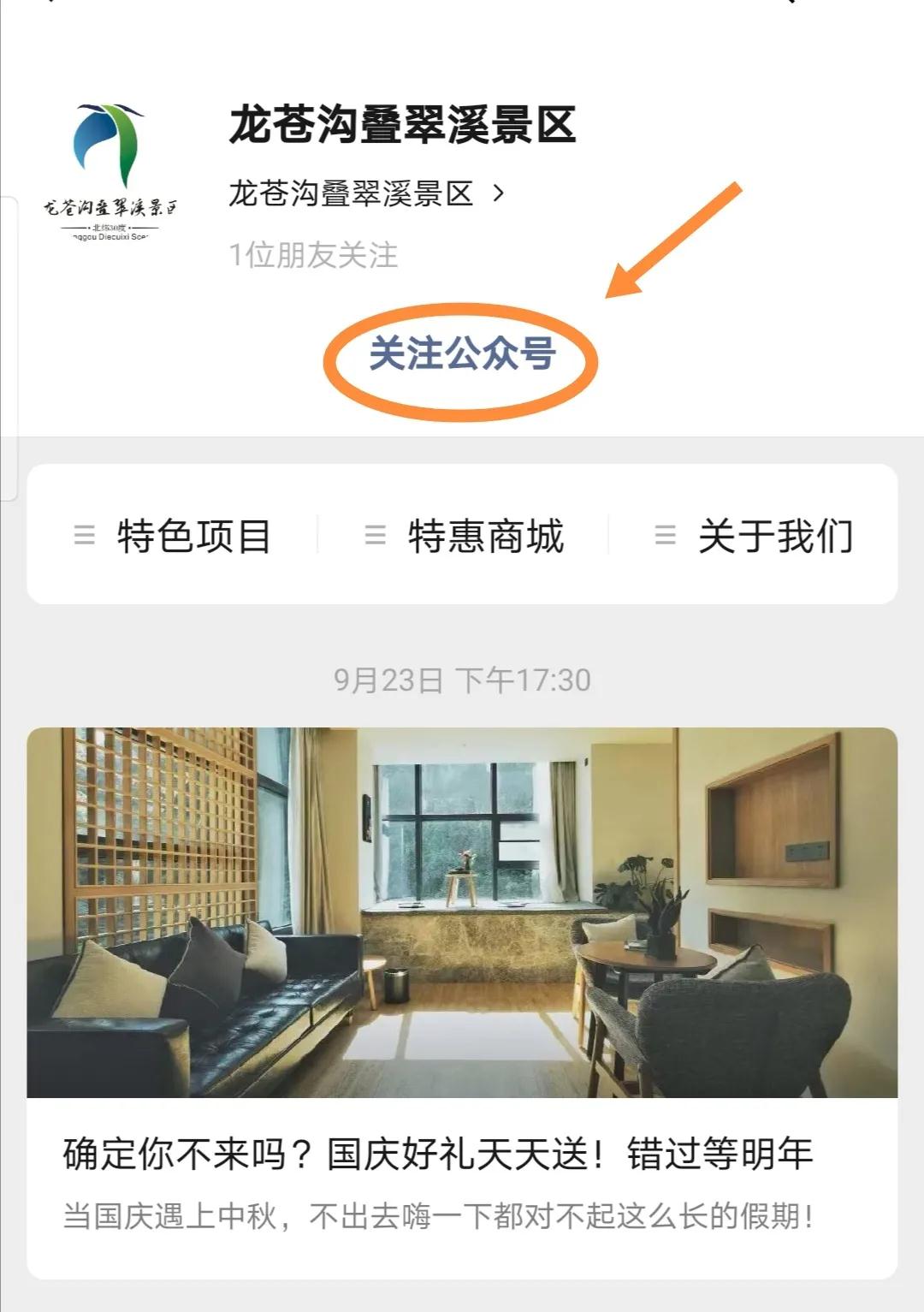Open the 龙苍沟叠翠溪景区 account details link
Image resolution: width=924 pixels, height=1312 pixels.
[366, 194]
